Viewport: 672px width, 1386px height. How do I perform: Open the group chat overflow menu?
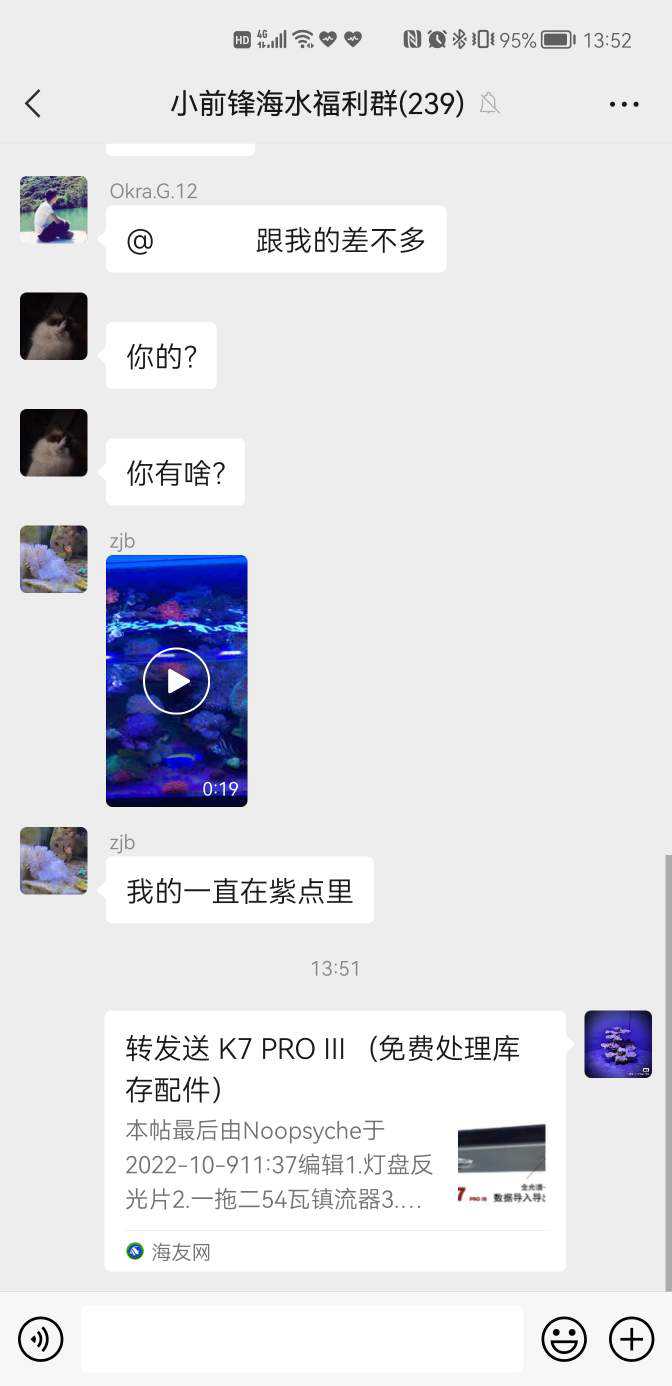coord(624,104)
